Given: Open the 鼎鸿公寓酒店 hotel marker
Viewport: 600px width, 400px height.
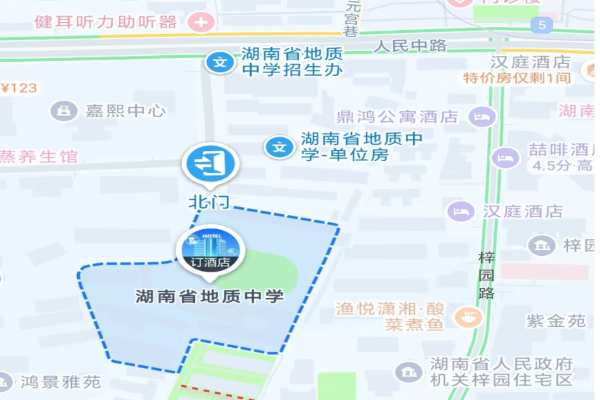Looking at the screenshot, I should pyautogui.click(x=484, y=117).
